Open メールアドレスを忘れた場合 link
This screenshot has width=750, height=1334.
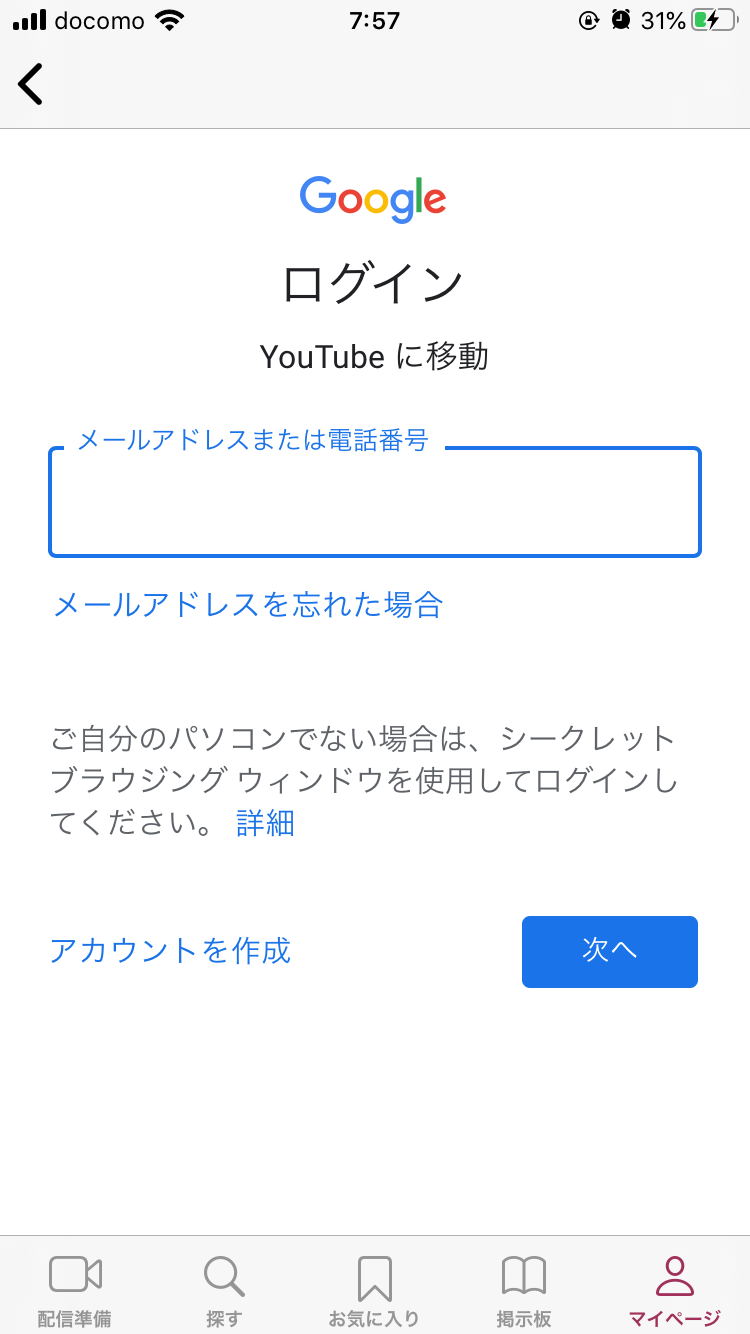coord(247,605)
